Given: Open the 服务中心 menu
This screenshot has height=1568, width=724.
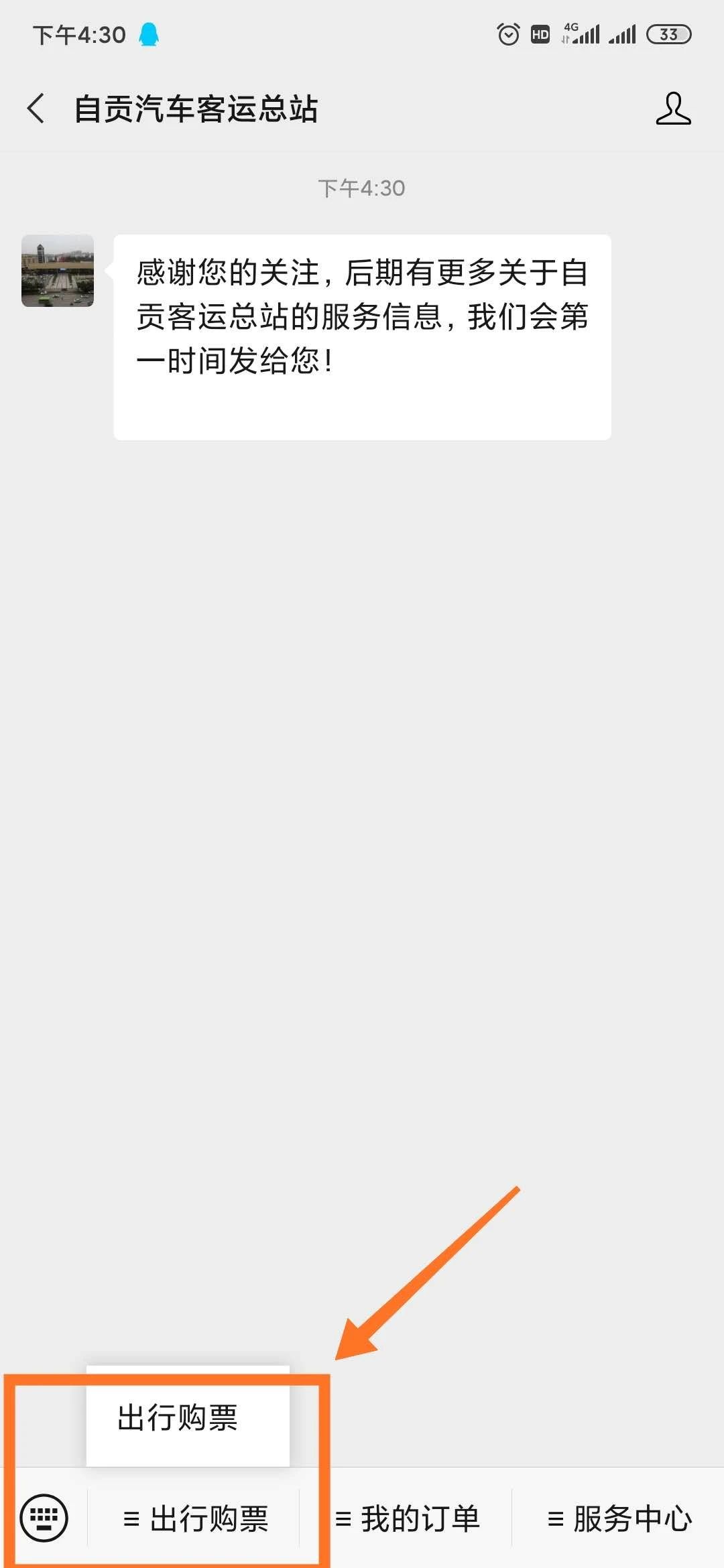Looking at the screenshot, I should pyautogui.click(x=619, y=1518).
